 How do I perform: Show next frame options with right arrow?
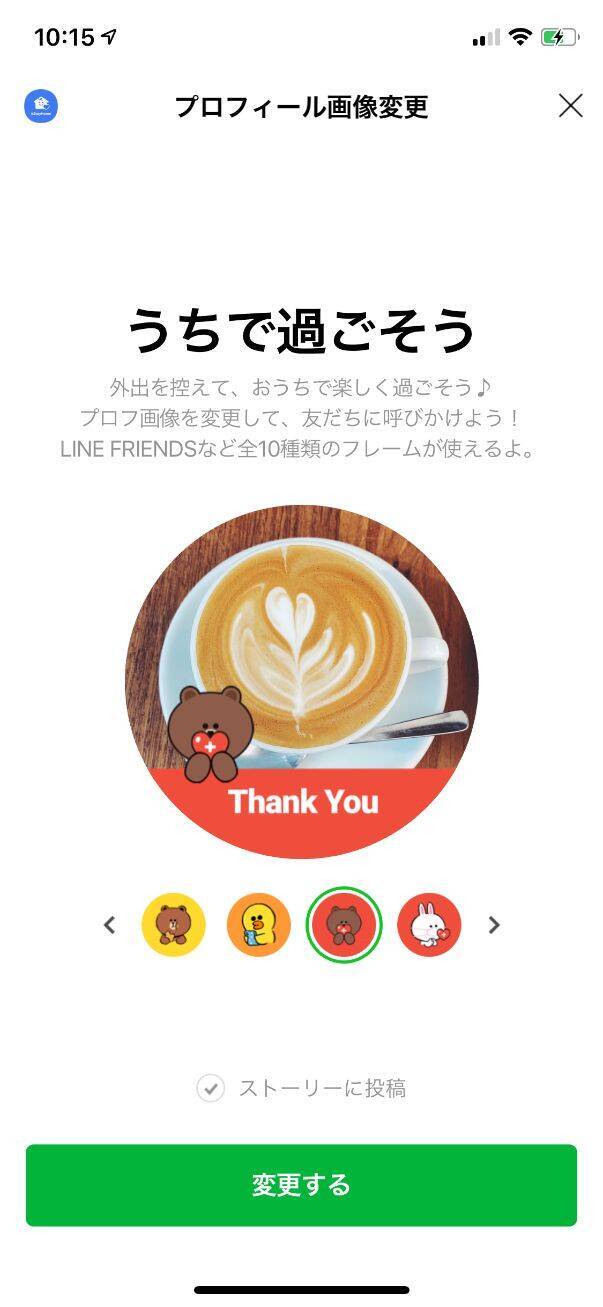tap(493, 926)
